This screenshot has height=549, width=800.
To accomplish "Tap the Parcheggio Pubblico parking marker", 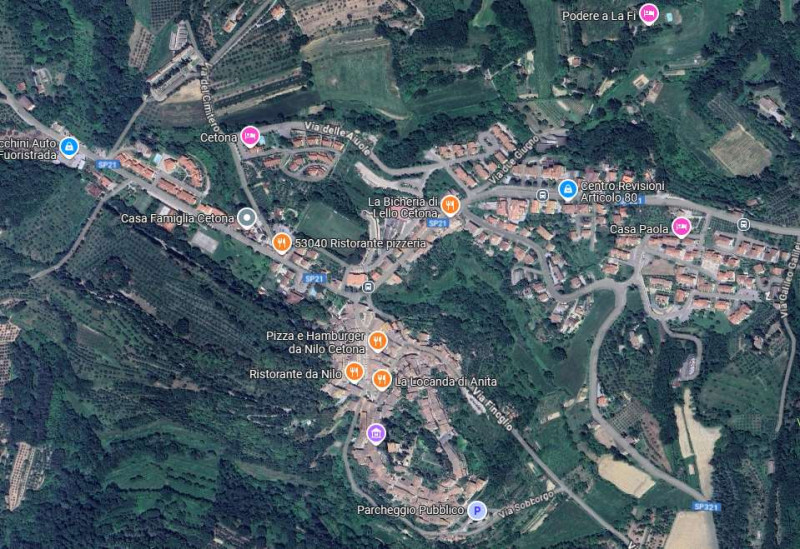I will point(477,510).
